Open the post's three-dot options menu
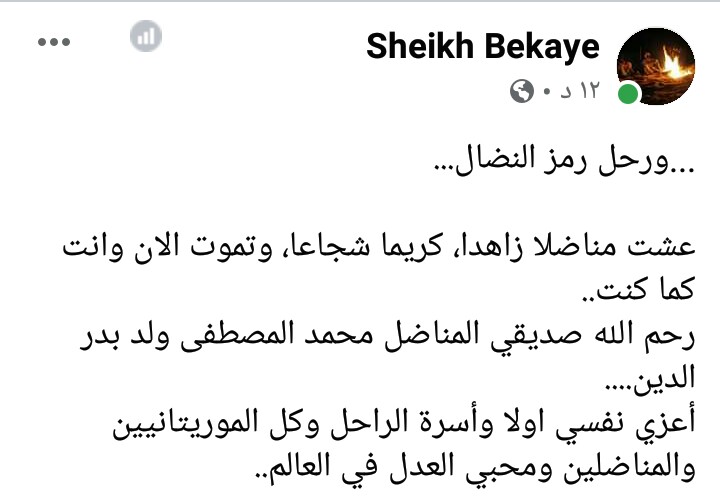720x502 pixels. click(52, 42)
